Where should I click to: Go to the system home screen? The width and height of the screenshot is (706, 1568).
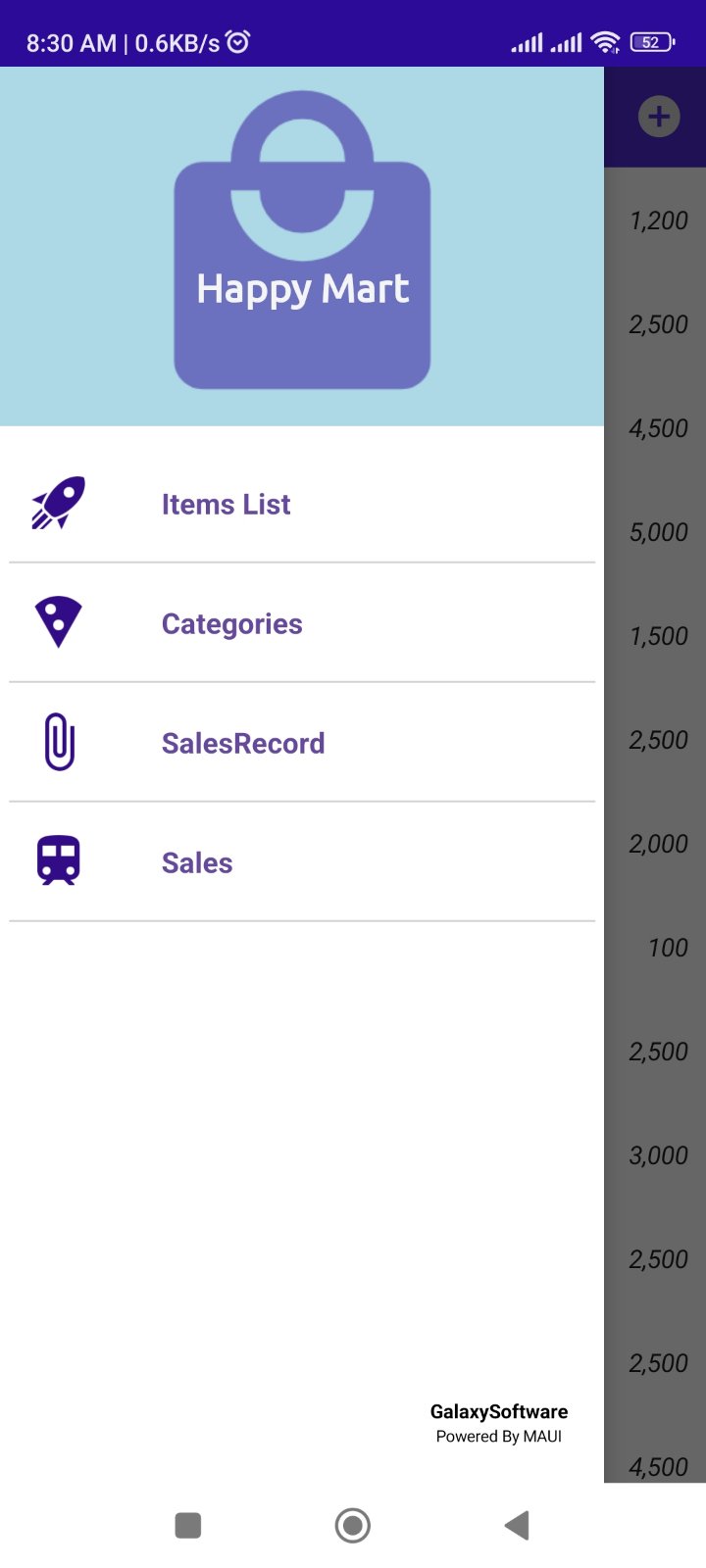[x=353, y=1525]
